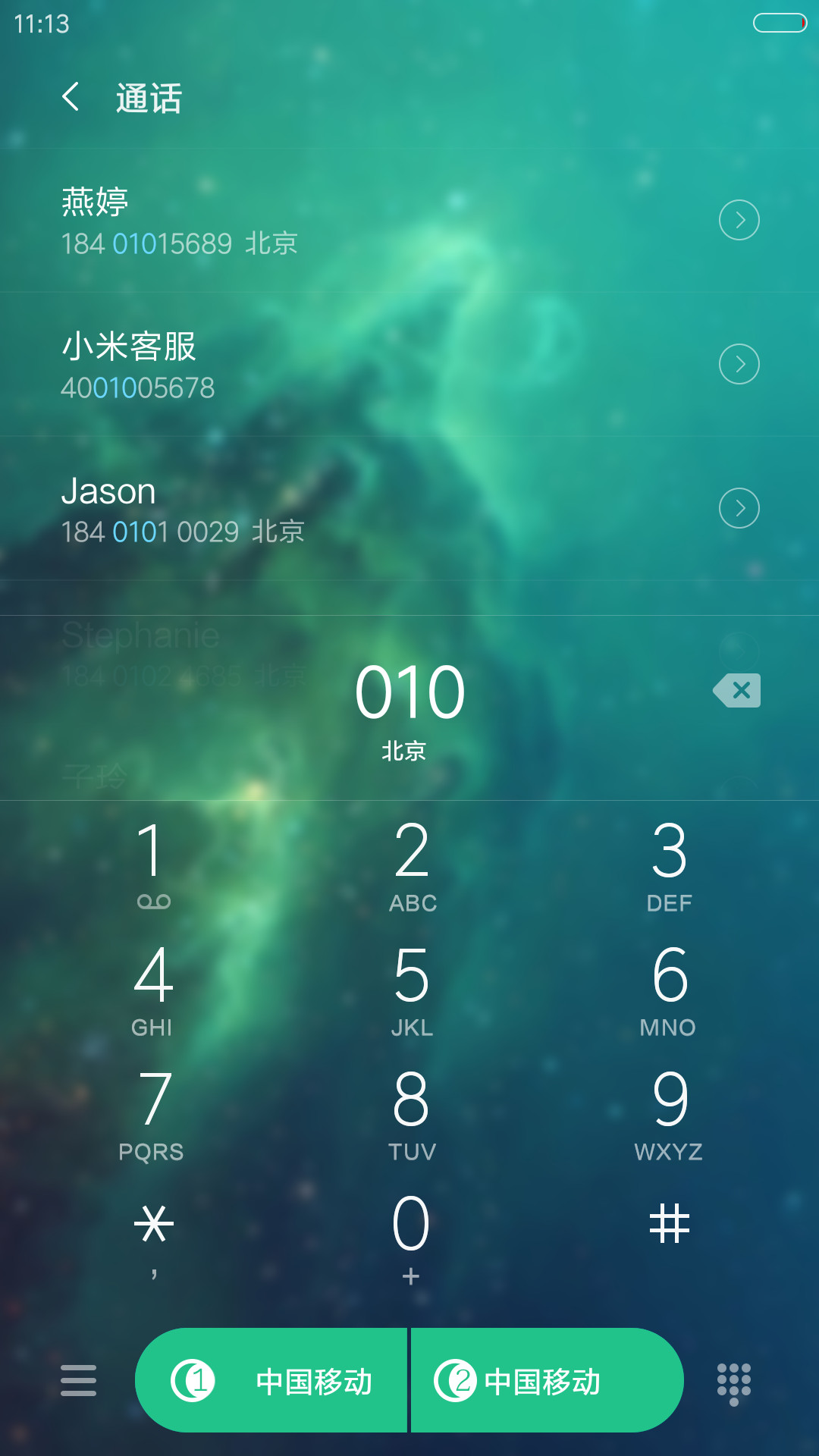Go back from the 通话 screen
Viewport: 819px width, 1456px height.
click(71, 97)
